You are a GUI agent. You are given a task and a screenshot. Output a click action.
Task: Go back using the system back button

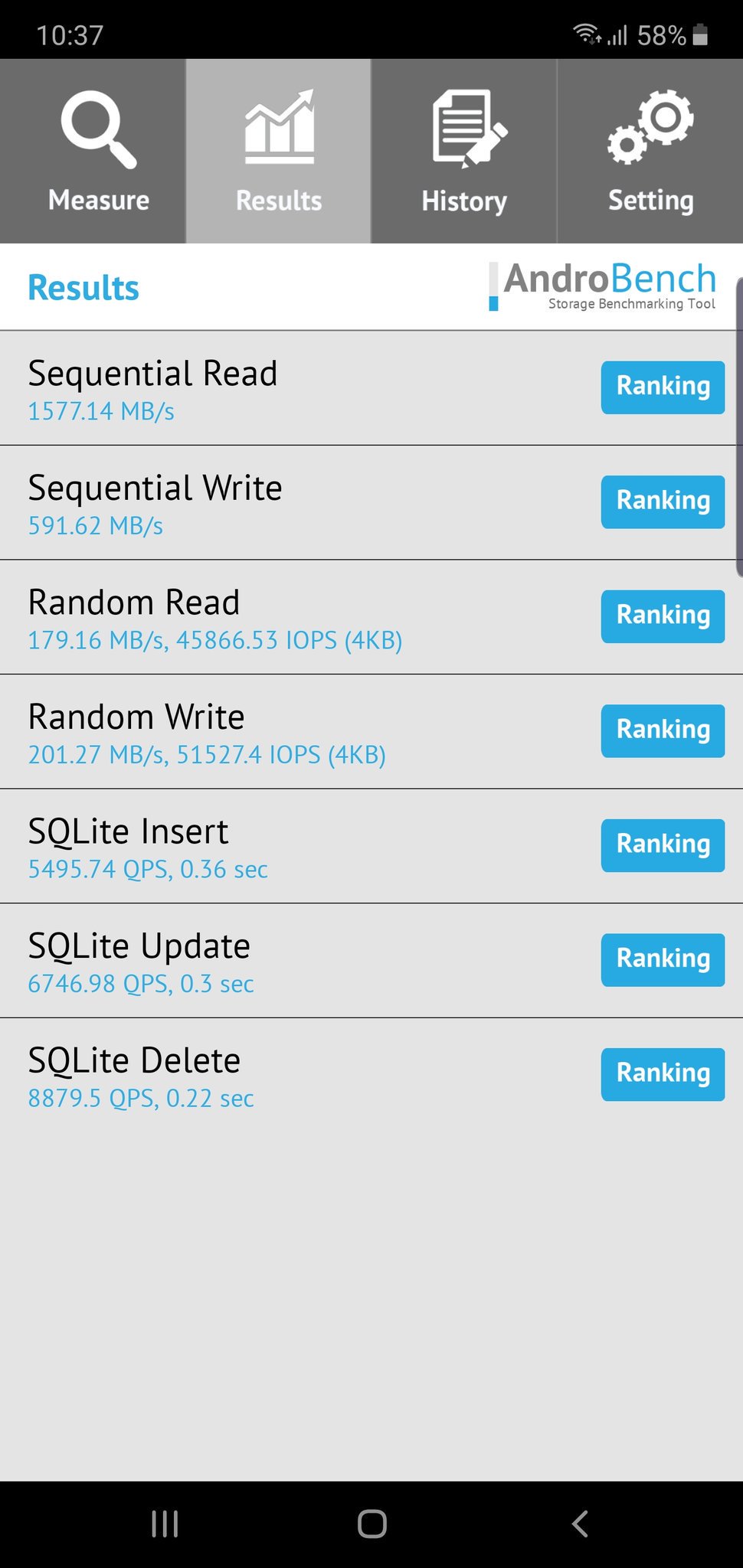click(580, 1524)
